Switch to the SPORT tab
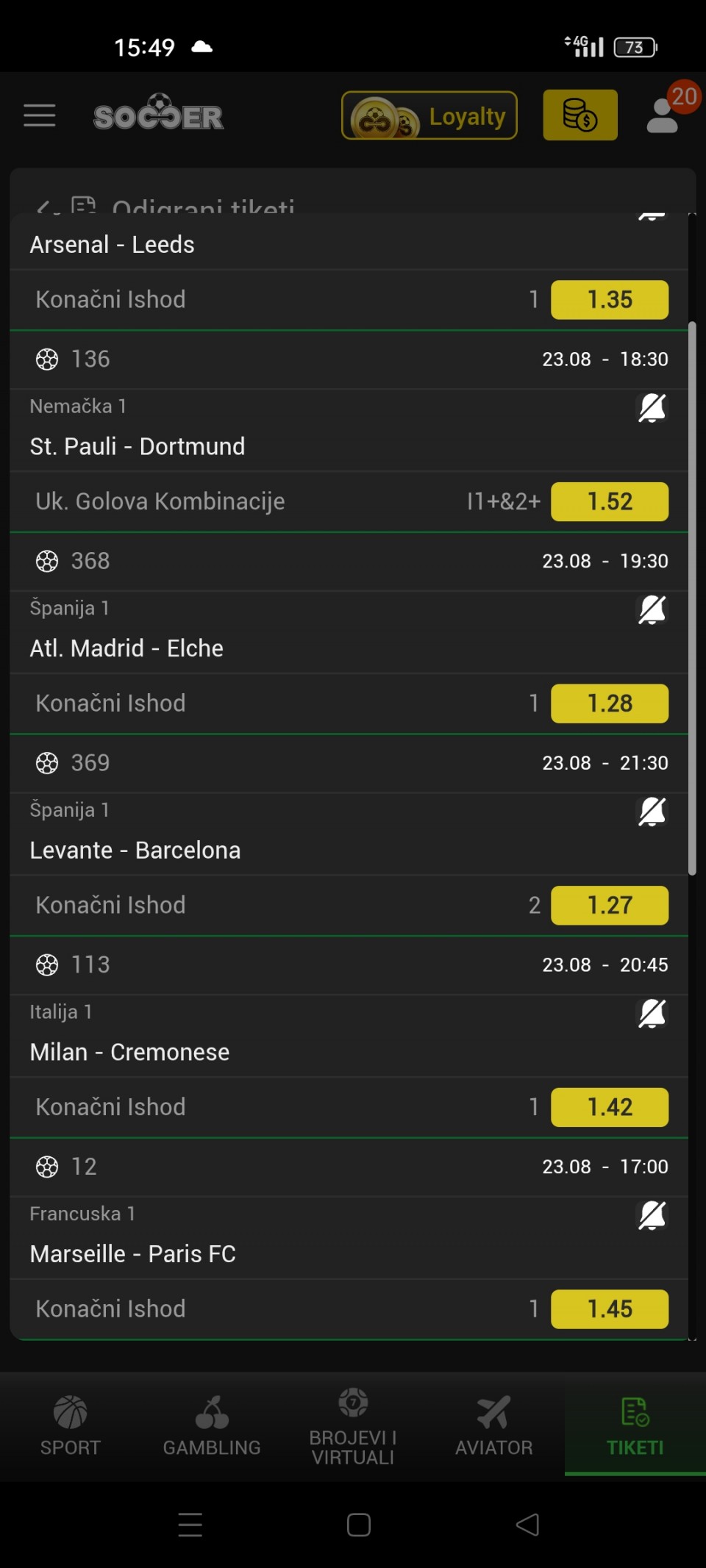The height and width of the screenshot is (1568, 706). tap(71, 1426)
